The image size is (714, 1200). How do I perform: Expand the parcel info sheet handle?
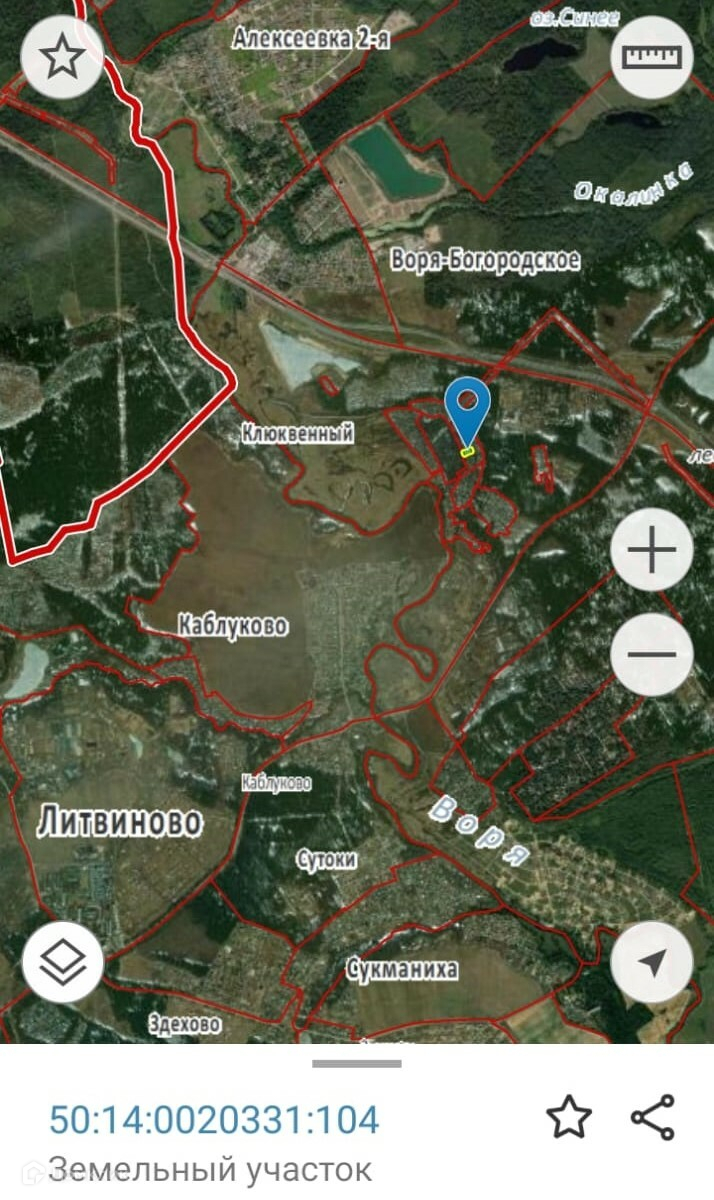tap(357, 1063)
